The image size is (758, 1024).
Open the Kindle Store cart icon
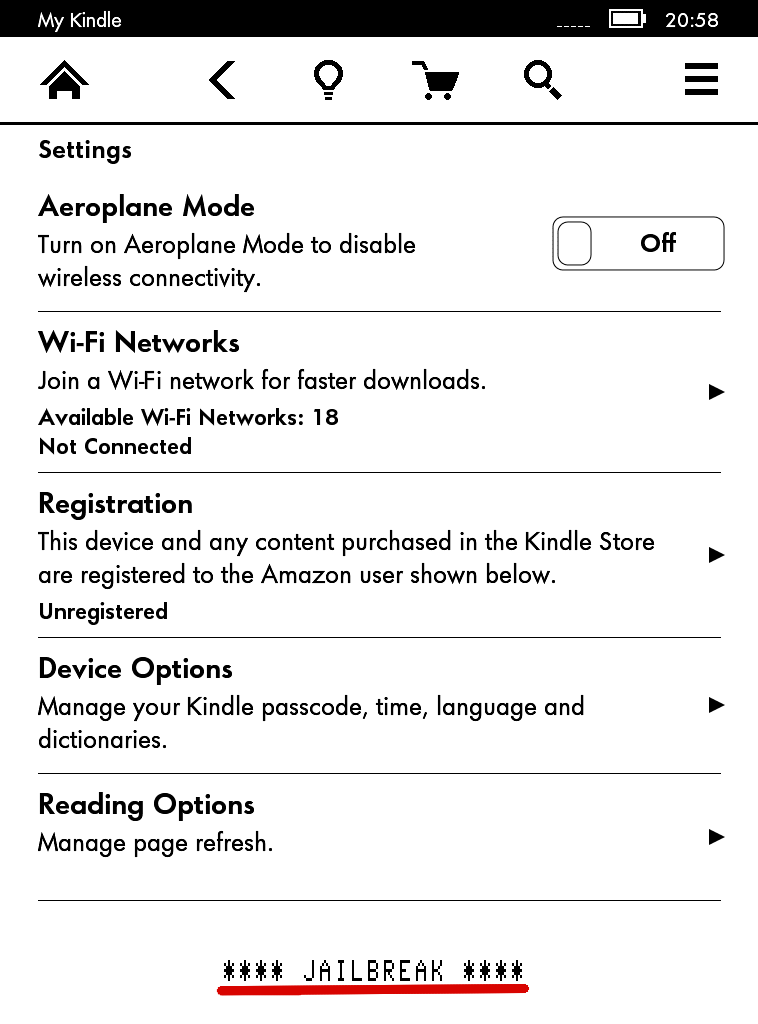435,80
